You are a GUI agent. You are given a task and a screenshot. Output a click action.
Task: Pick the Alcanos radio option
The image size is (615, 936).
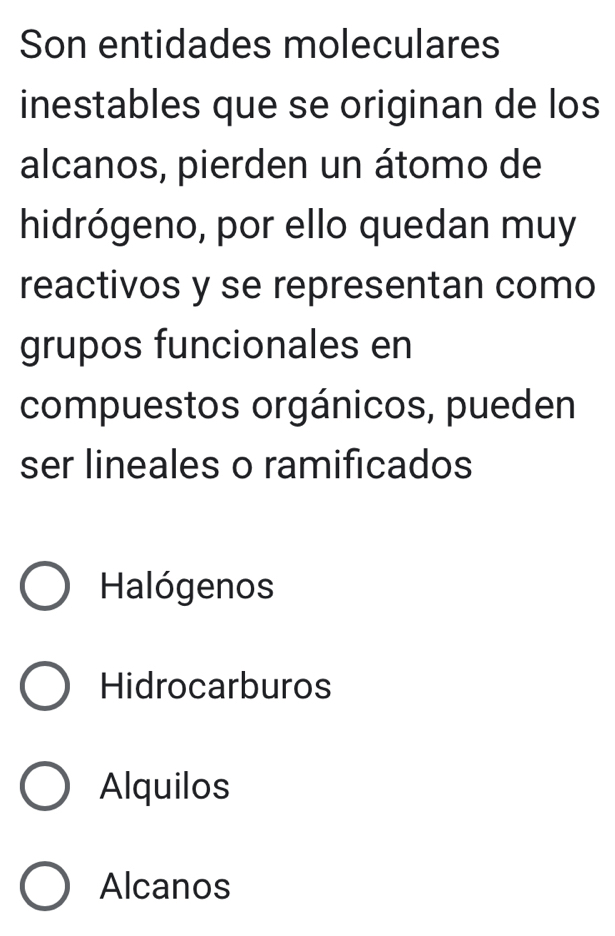click(45, 887)
